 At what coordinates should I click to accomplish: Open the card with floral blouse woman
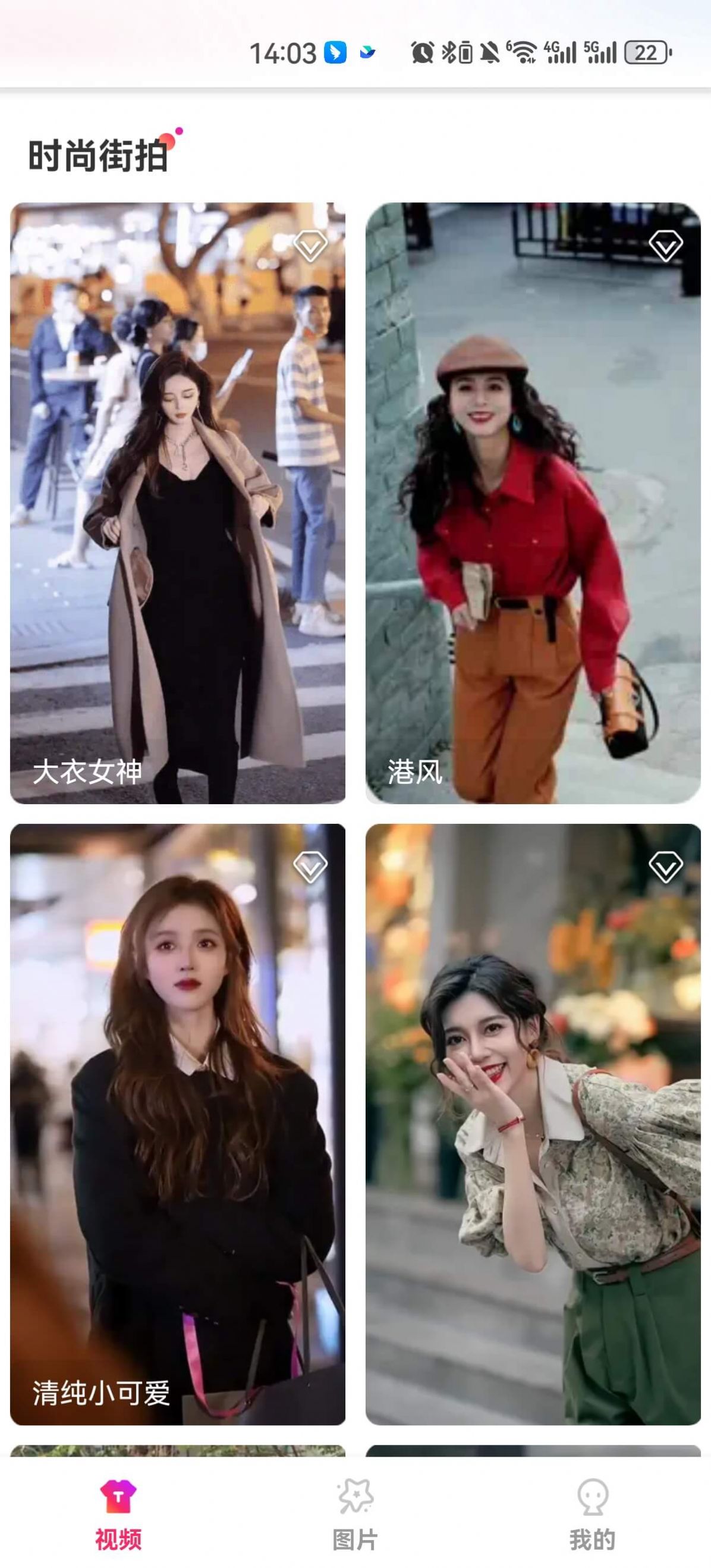click(x=533, y=1124)
